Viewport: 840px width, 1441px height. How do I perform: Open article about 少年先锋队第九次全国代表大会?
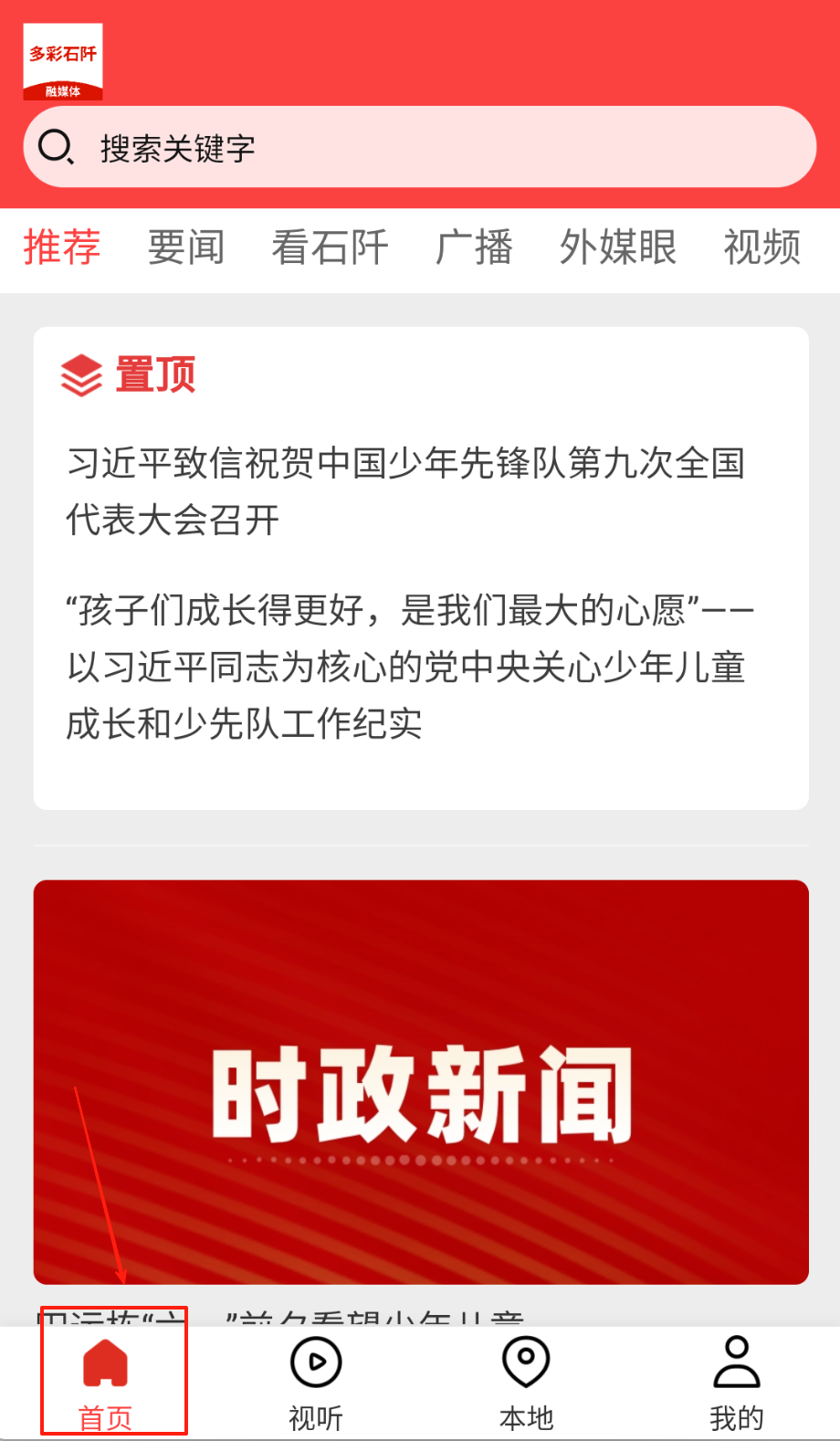(406, 491)
